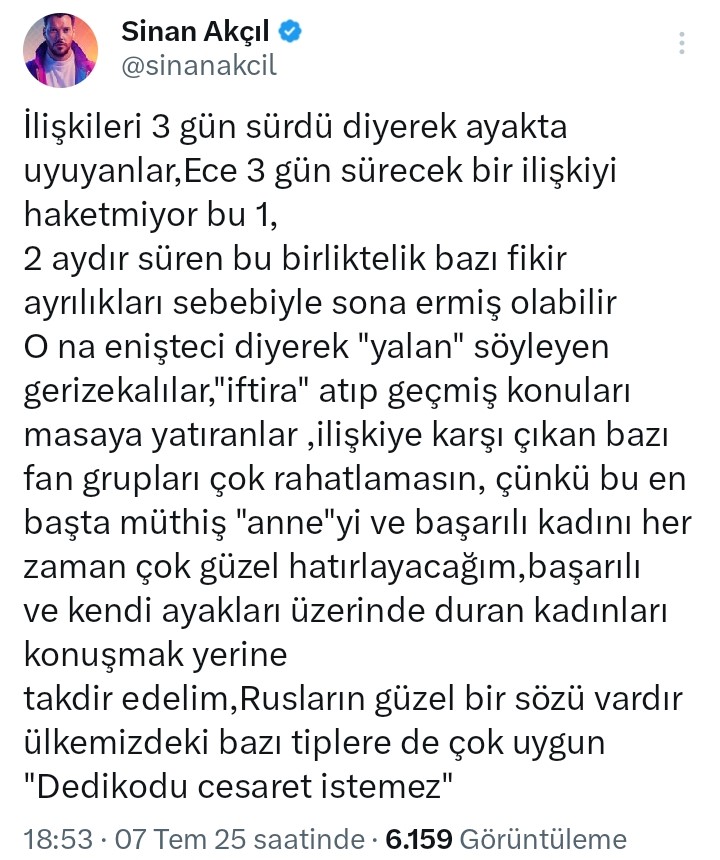720x860 pixels.
Task: Open the @sinanakcil profile handle
Action: click(x=198, y=68)
